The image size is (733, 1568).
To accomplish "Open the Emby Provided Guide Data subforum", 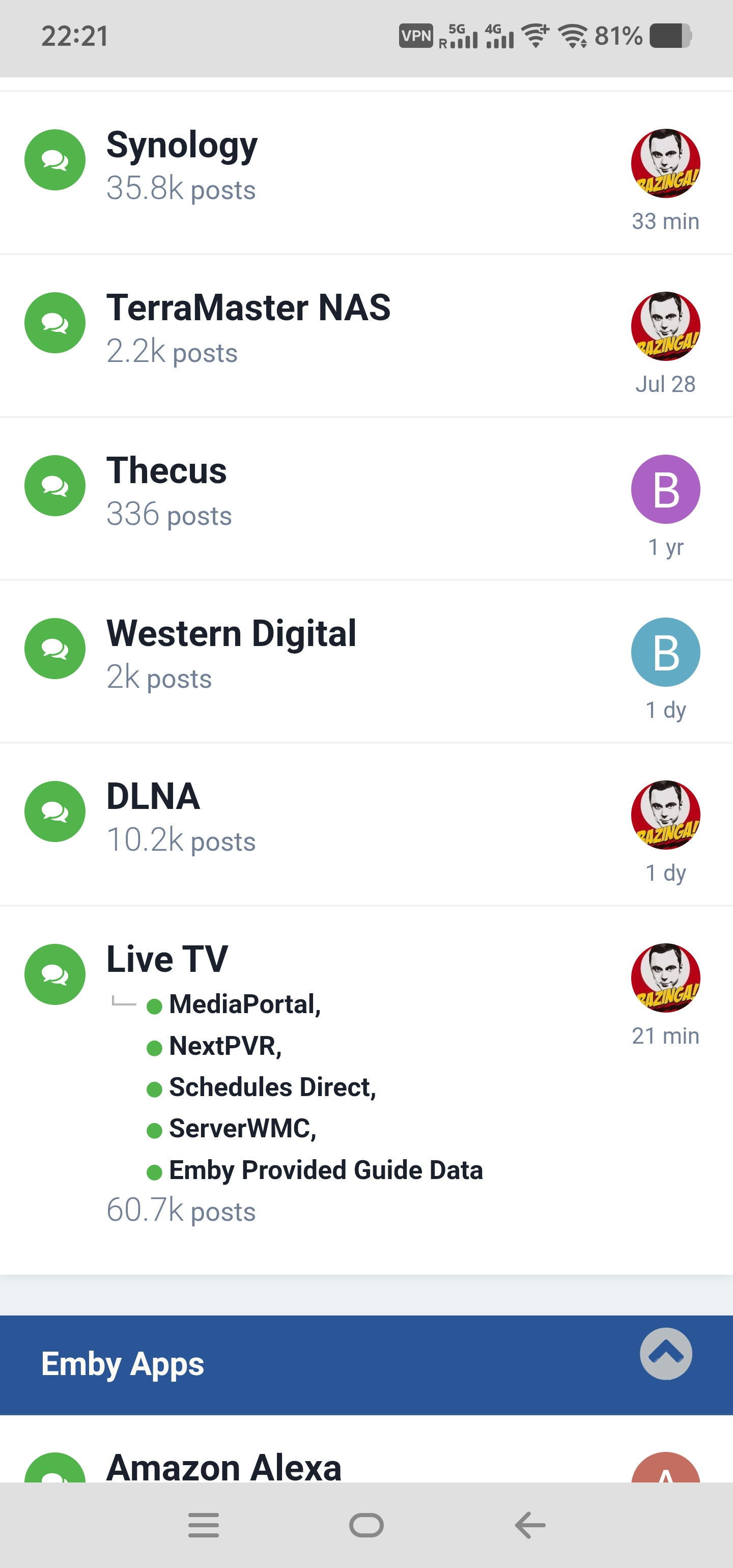I will pyautogui.click(x=325, y=1170).
